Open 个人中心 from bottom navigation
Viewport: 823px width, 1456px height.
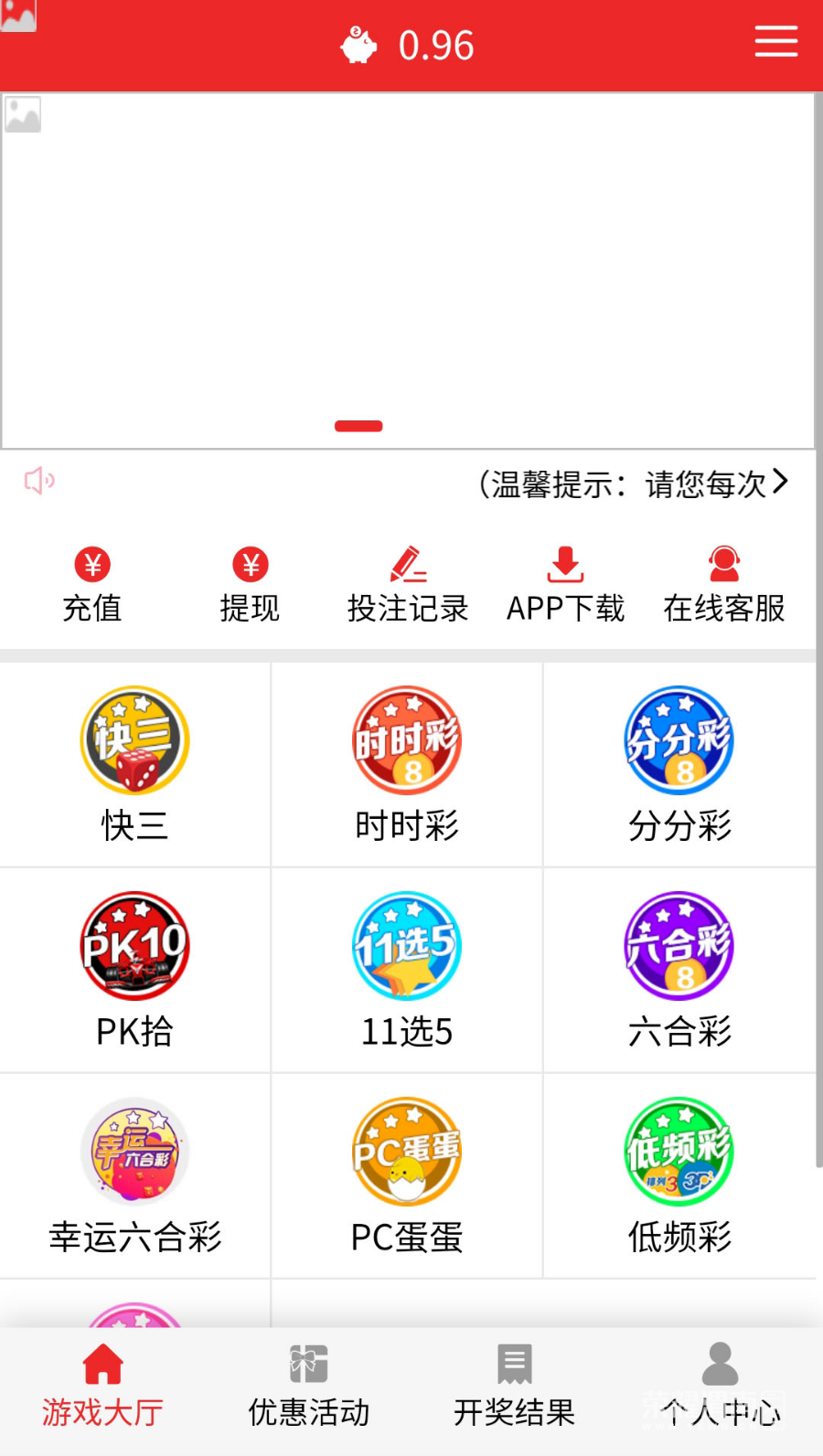[720, 1385]
